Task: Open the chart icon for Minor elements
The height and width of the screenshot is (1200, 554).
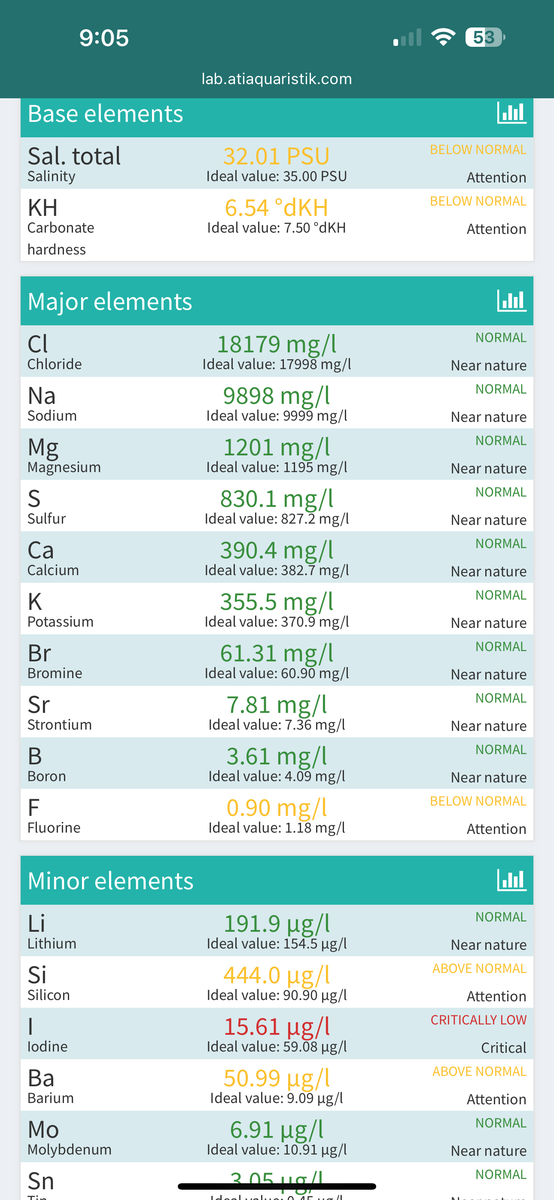Action: click(511, 880)
